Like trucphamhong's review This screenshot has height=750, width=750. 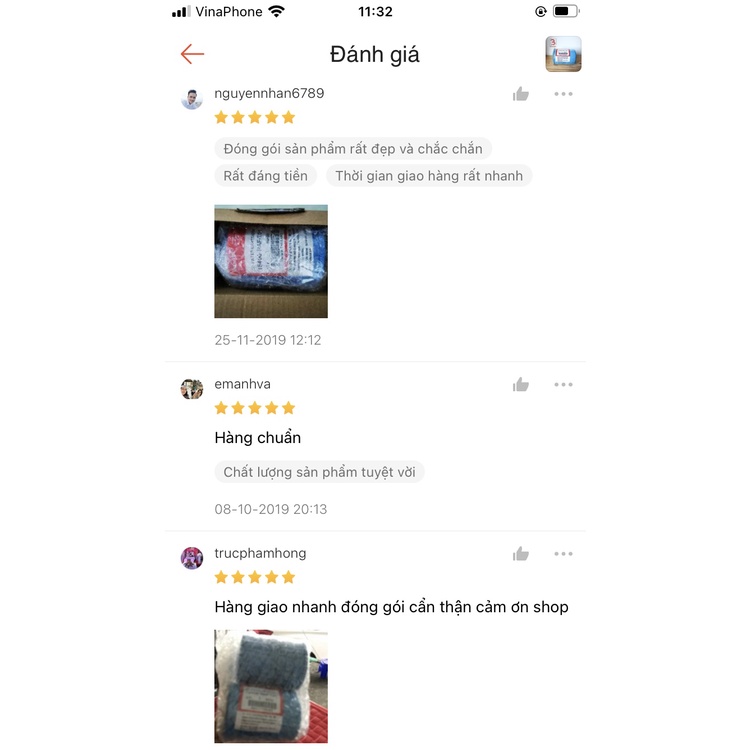pos(521,554)
